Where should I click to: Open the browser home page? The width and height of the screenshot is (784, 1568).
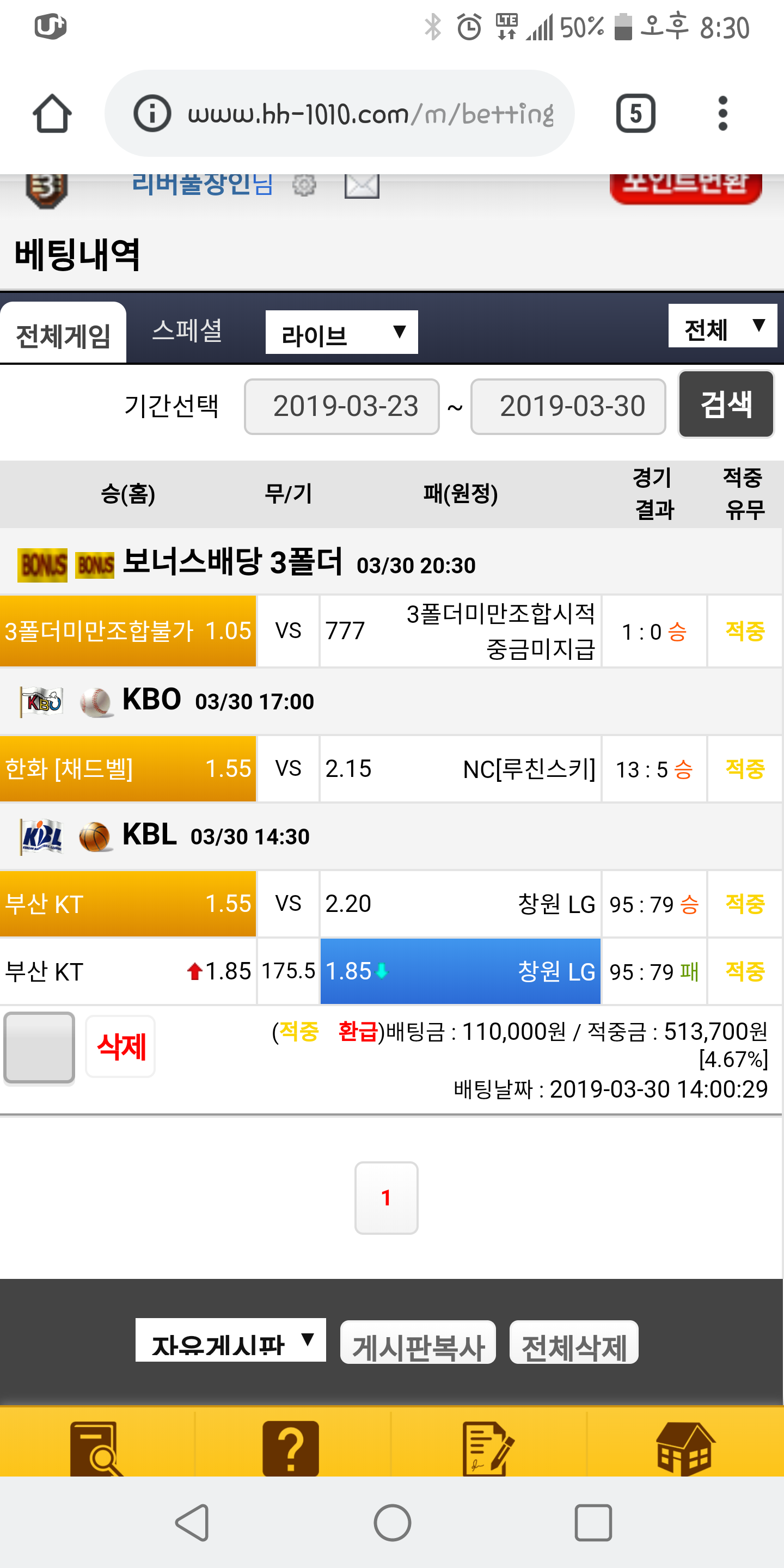point(52,113)
